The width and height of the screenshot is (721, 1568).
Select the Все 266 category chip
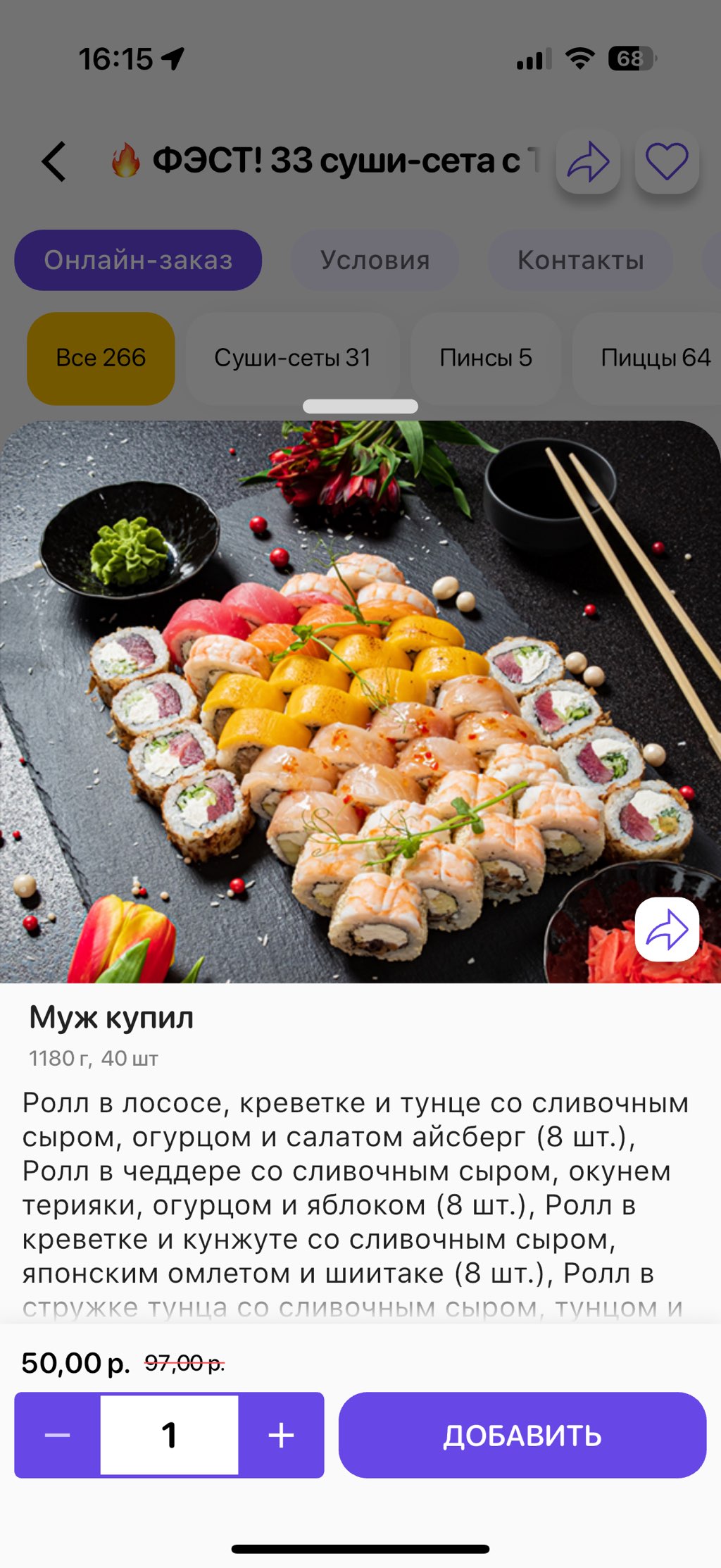click(101, 358)
